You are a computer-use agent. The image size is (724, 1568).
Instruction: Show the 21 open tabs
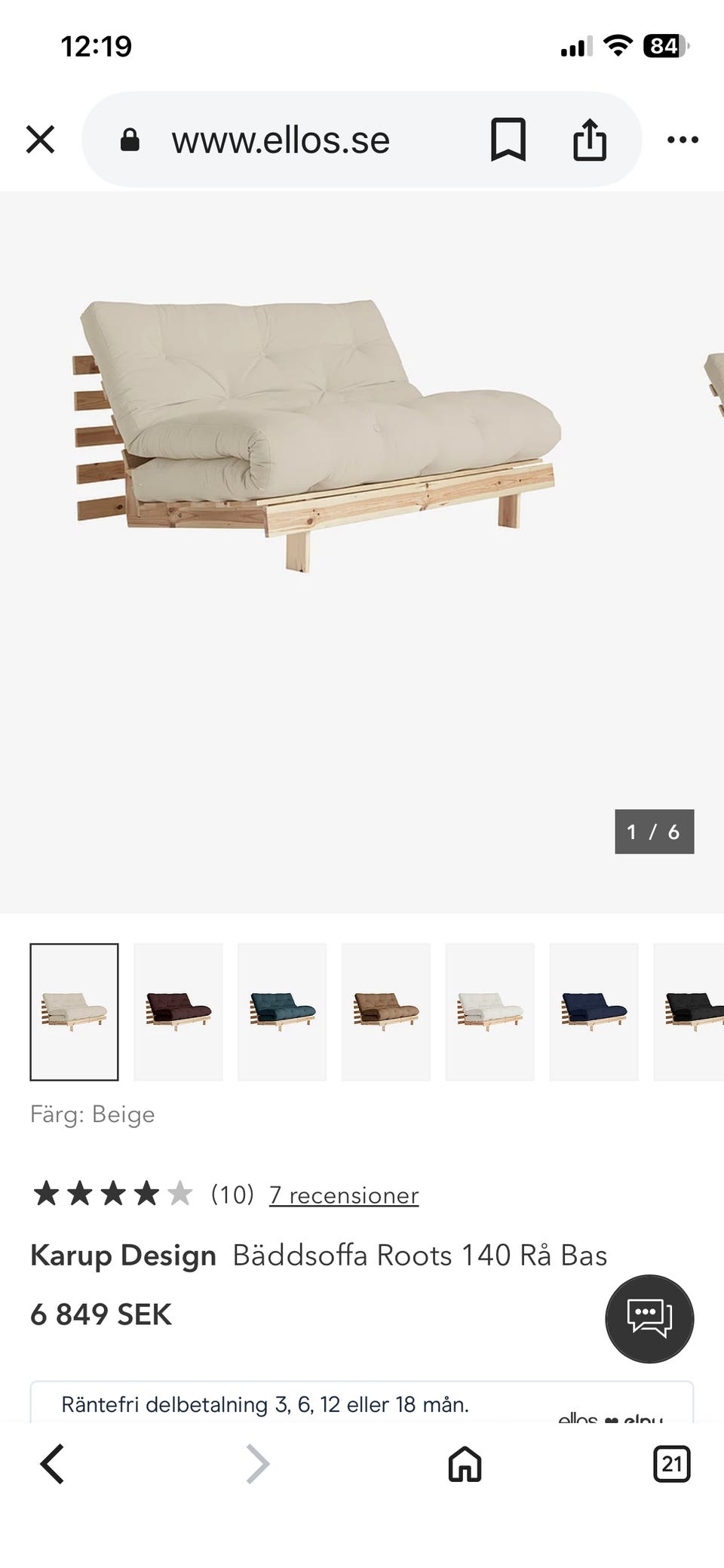click(671, 1464)
